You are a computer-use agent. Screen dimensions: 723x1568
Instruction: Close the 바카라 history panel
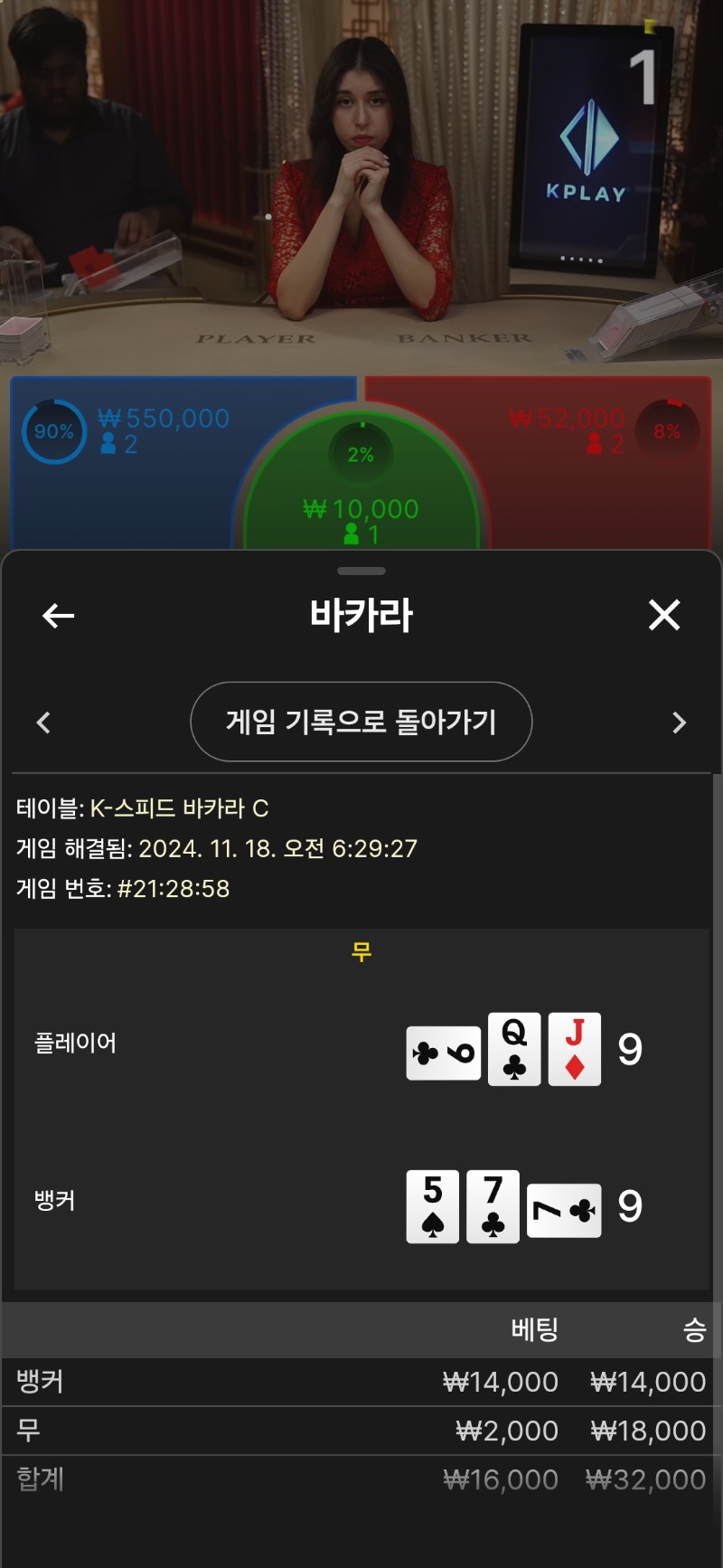point(664,616)
